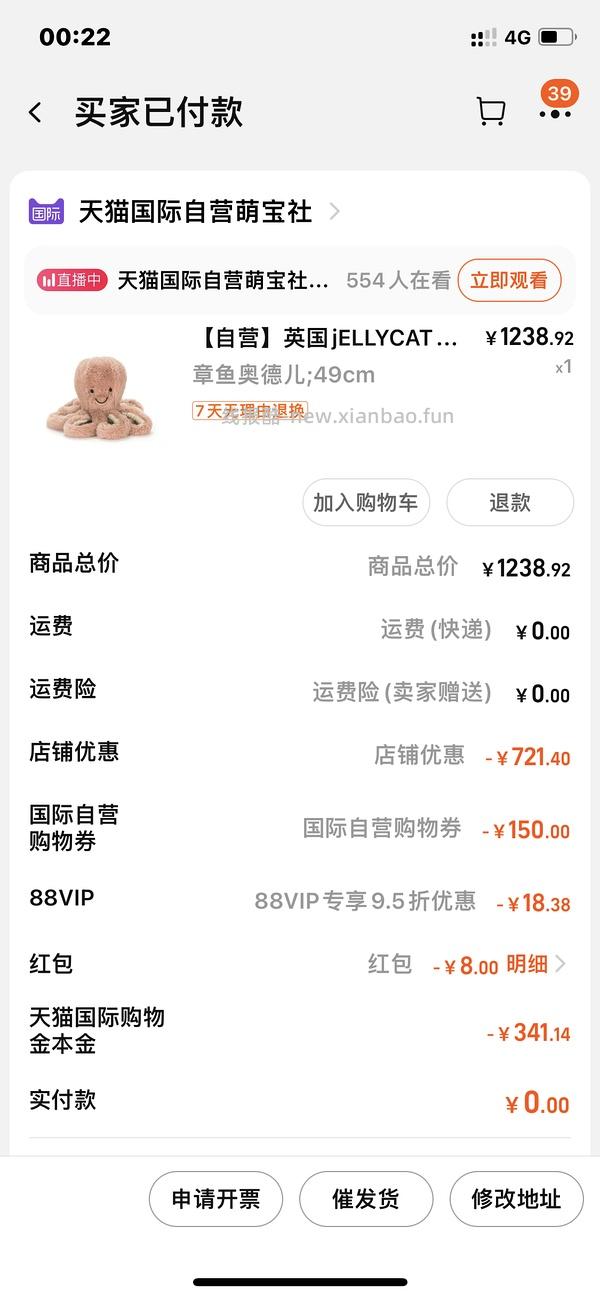Tap 立即观看 to watch the livestream
The width and height of the screenshot is (600, 1299).
[x=509, y=281]
